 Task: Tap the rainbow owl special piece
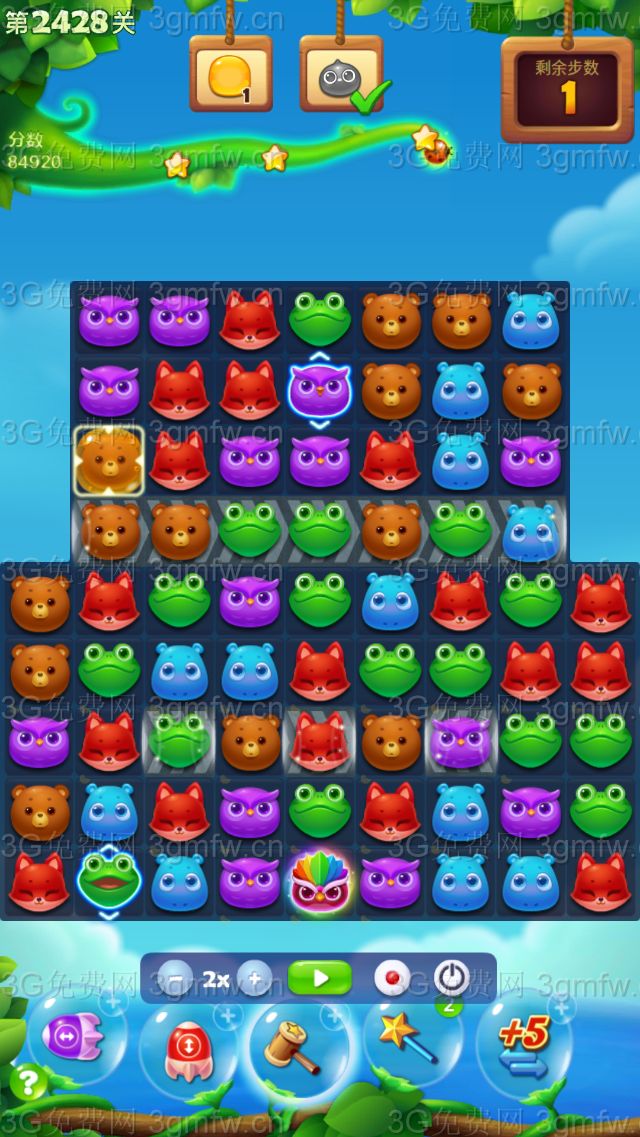(x=319, y=881)
